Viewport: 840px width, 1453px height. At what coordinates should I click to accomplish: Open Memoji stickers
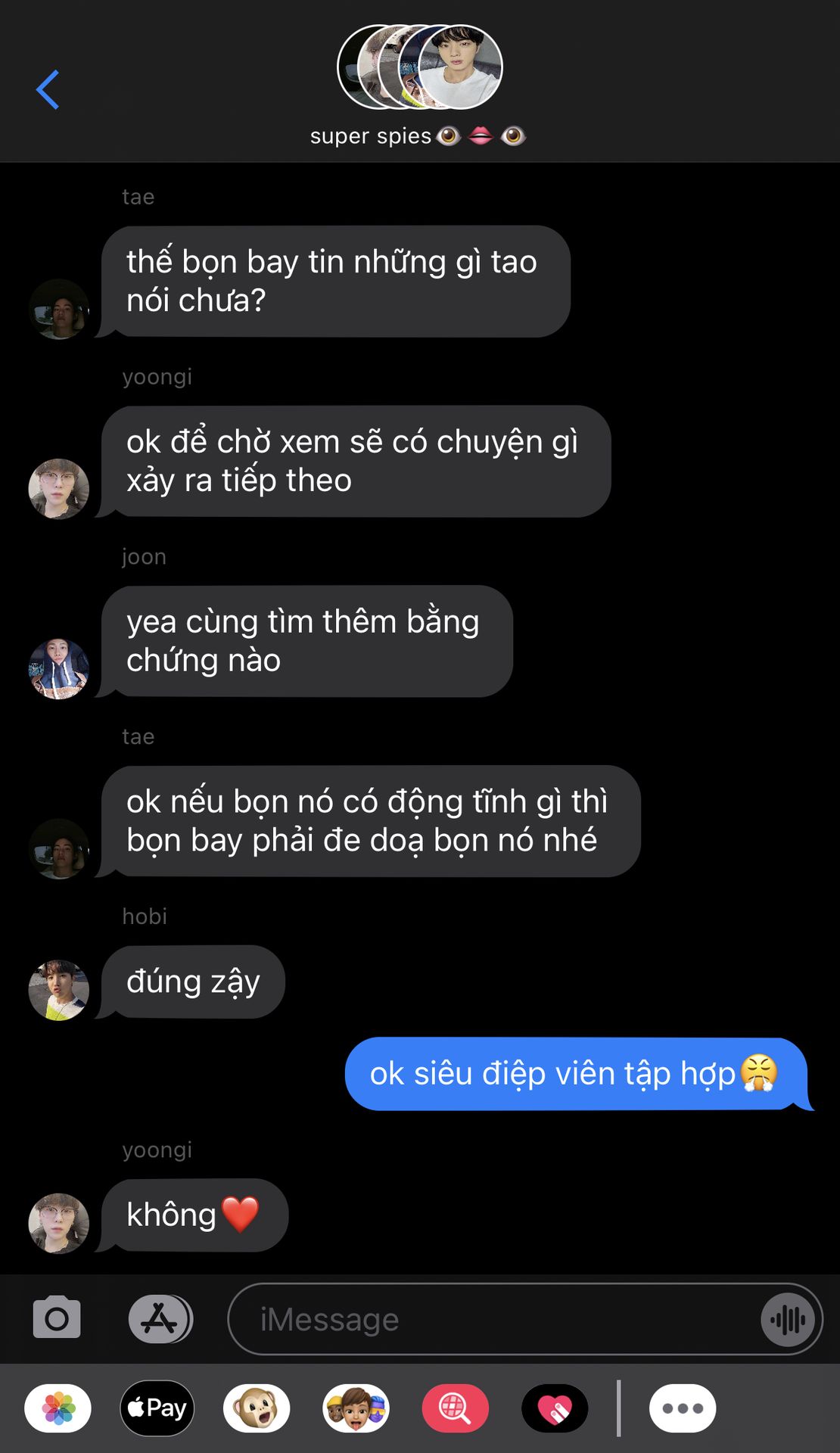[x=356, y=1408]
